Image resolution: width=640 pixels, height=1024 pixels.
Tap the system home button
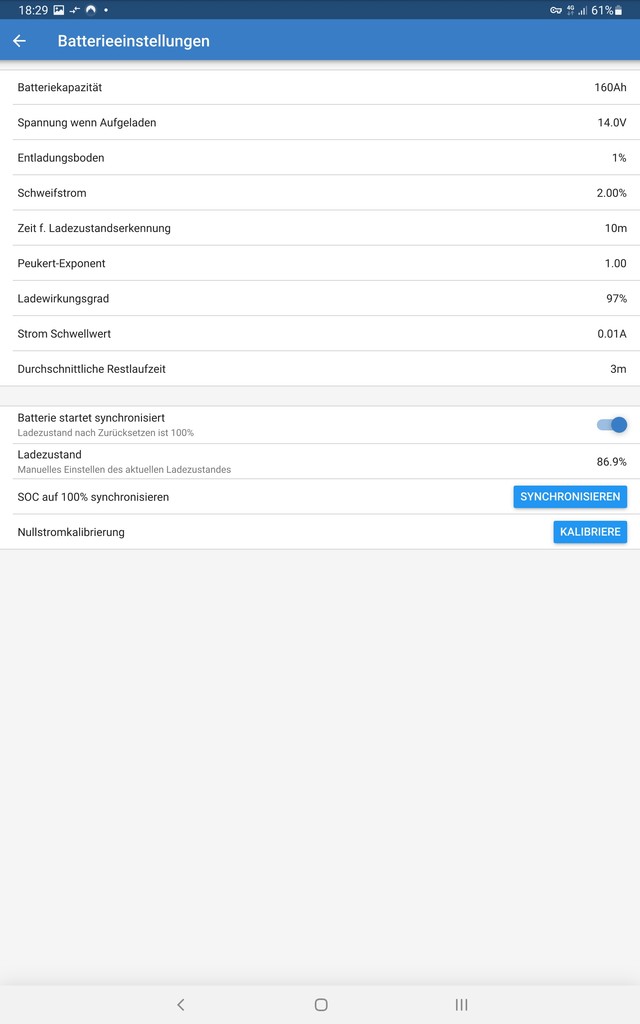click(x=321, y=1004)
